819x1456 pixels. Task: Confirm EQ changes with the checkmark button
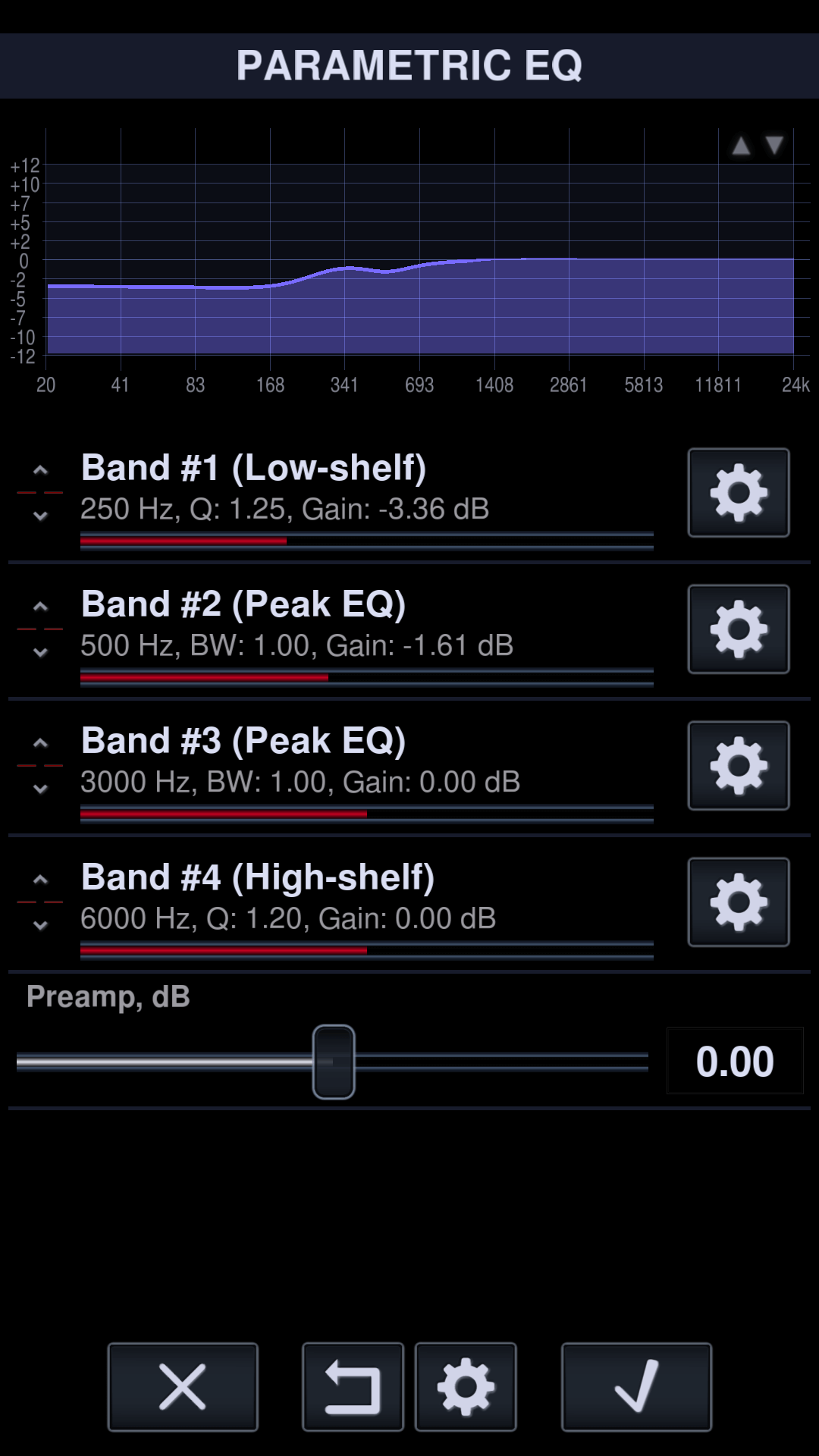click(x=636, y=1387)
